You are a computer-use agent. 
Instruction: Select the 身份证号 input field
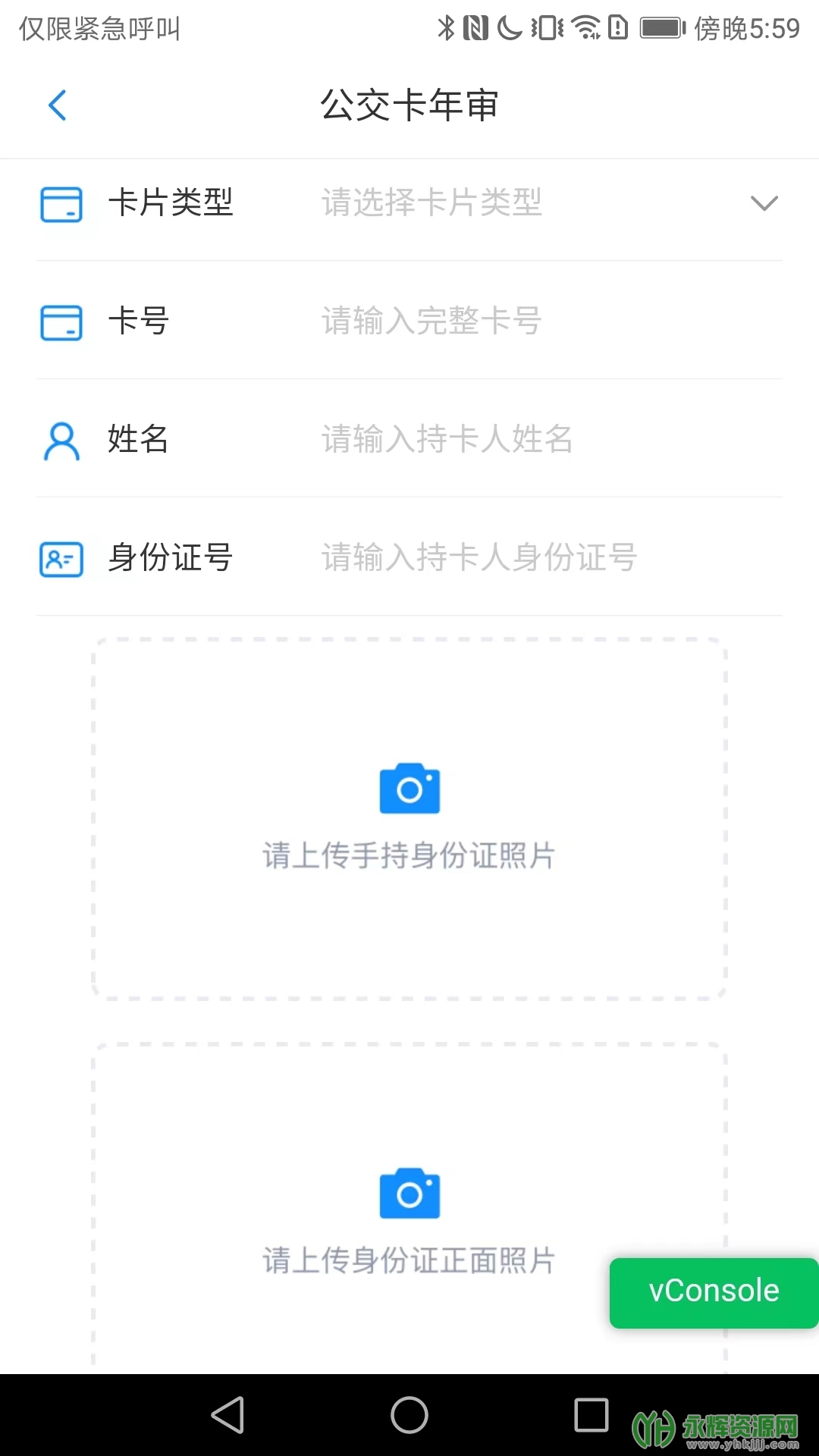coord(531,557)
